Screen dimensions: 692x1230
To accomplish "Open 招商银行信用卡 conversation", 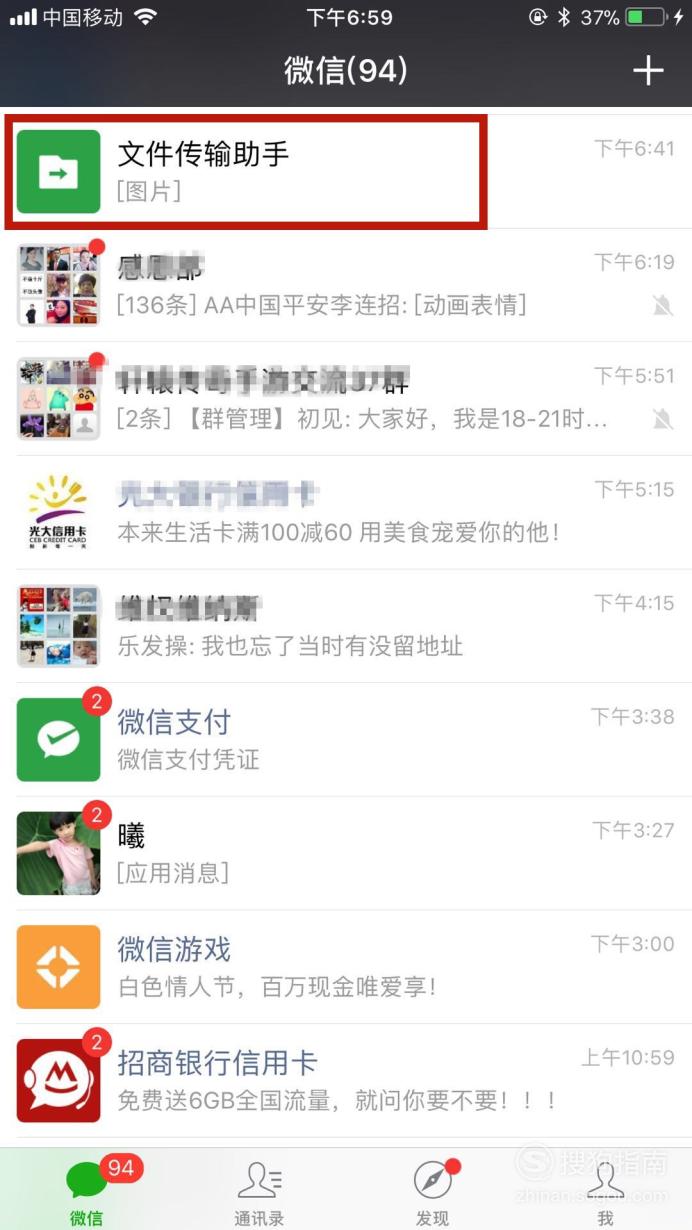I will pyautogui.click(x=346, y=1081).
